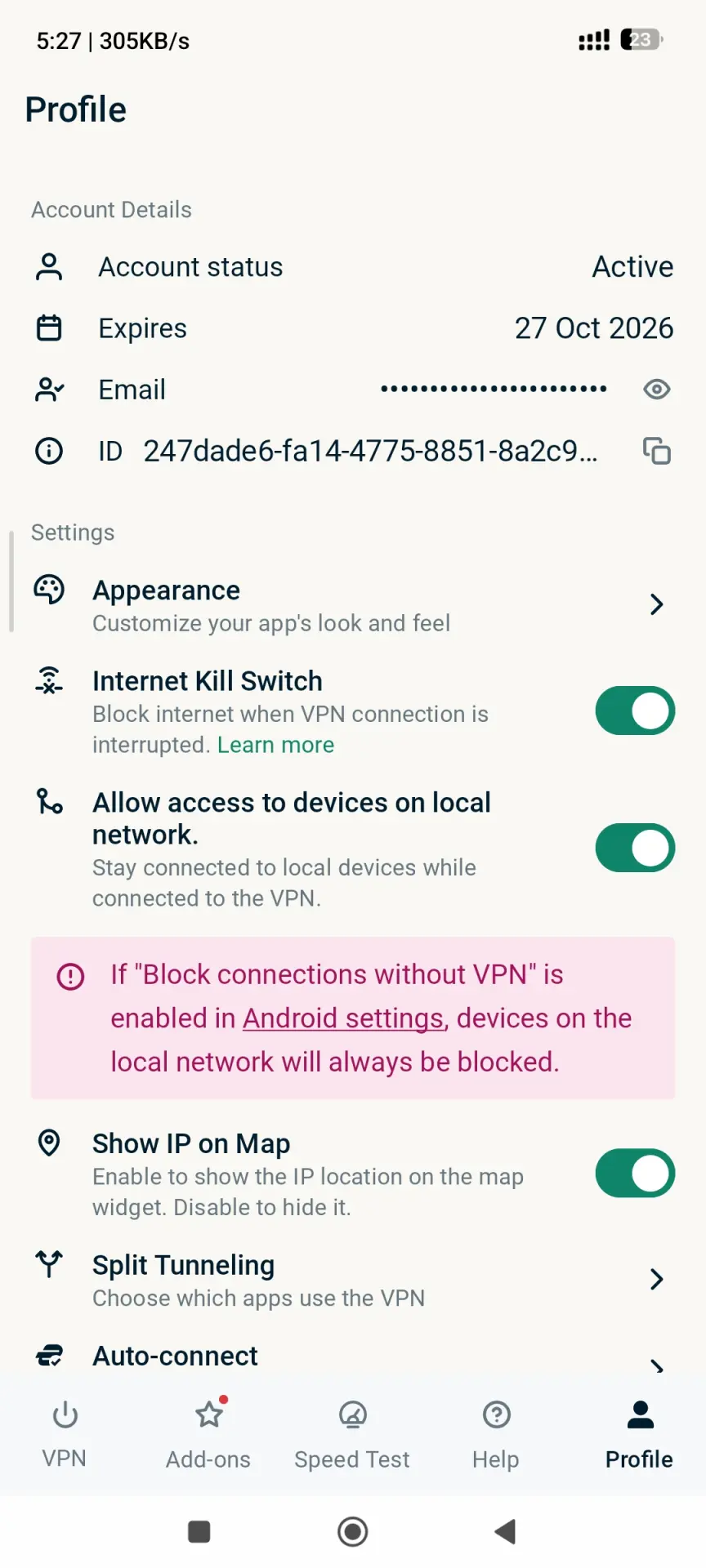Tap the Profile tab

640,1435
